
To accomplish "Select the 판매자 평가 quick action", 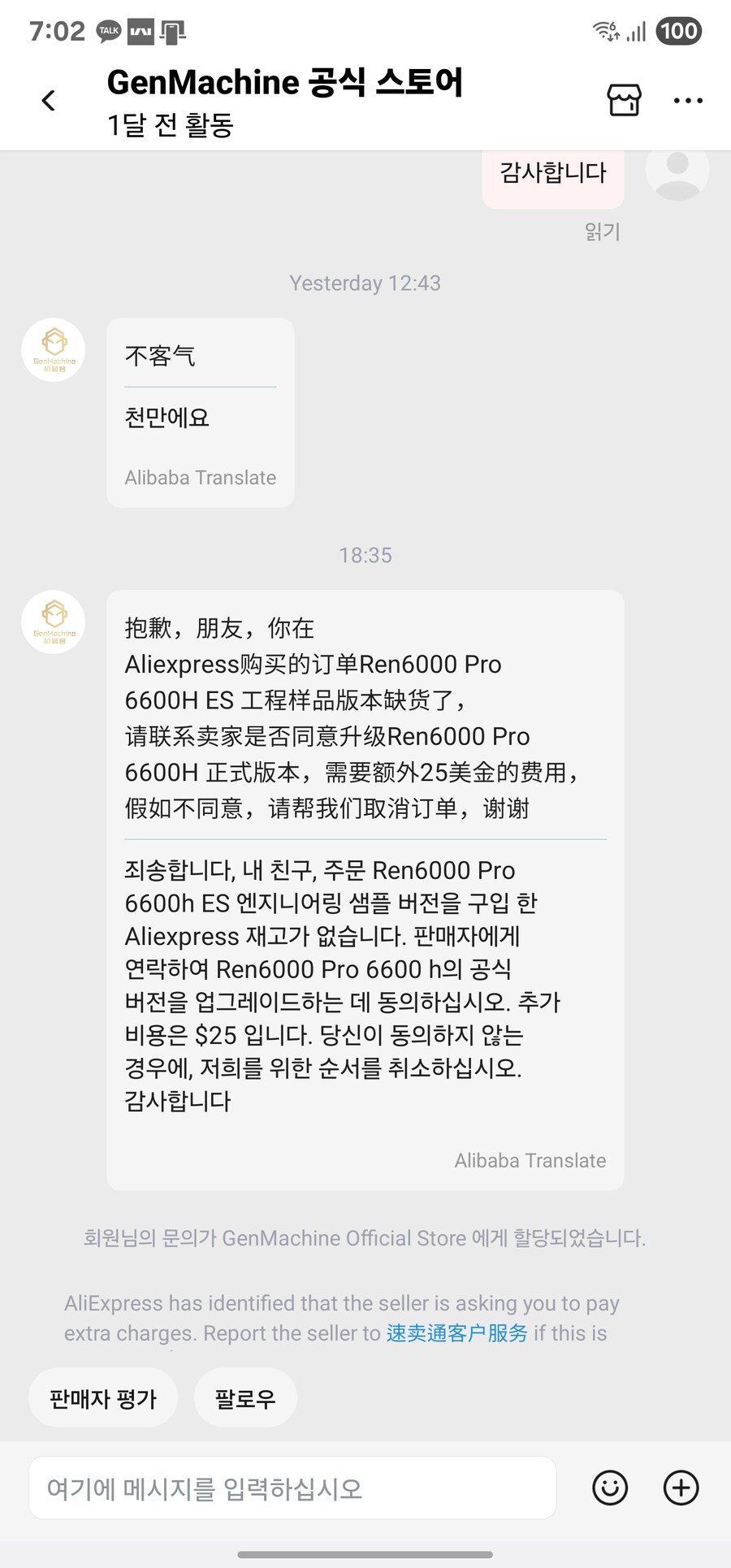I will (102, 1397).
